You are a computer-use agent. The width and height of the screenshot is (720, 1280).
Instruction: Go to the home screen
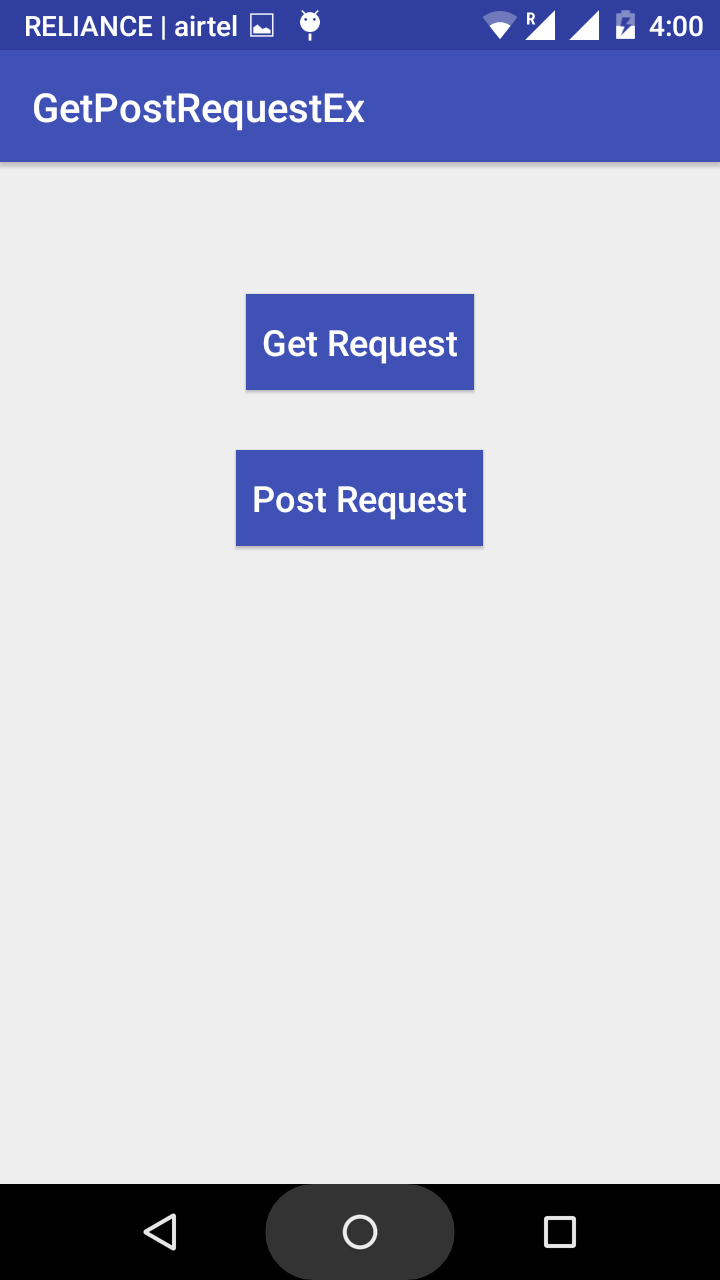click(x=360, y=1232)
